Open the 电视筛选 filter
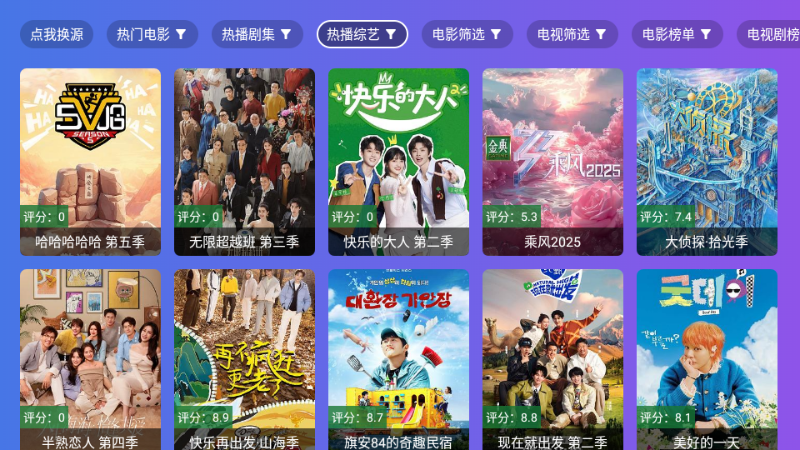 click(x=572, y=34)
